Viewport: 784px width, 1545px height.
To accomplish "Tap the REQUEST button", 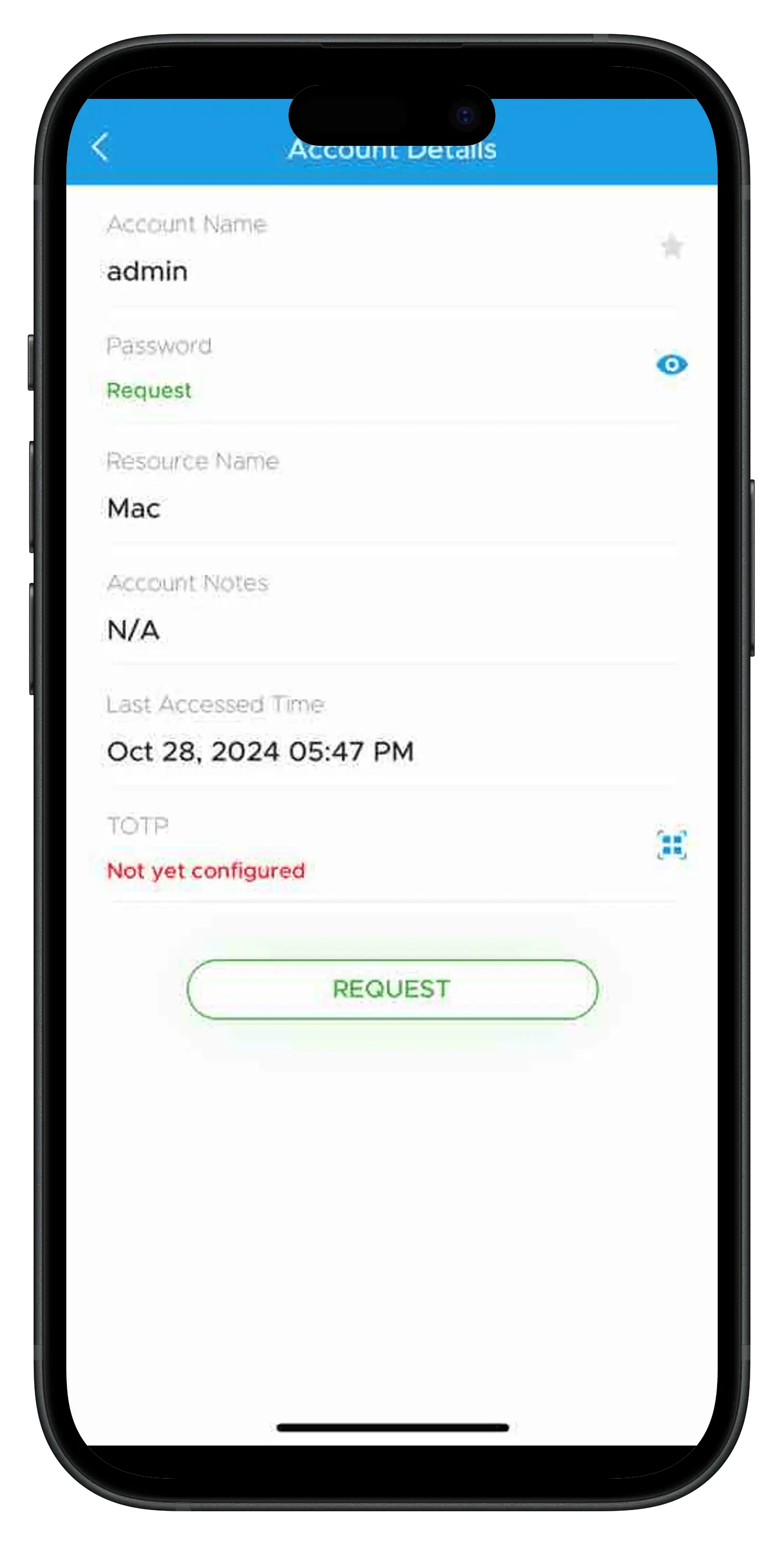I will (392, 989).
